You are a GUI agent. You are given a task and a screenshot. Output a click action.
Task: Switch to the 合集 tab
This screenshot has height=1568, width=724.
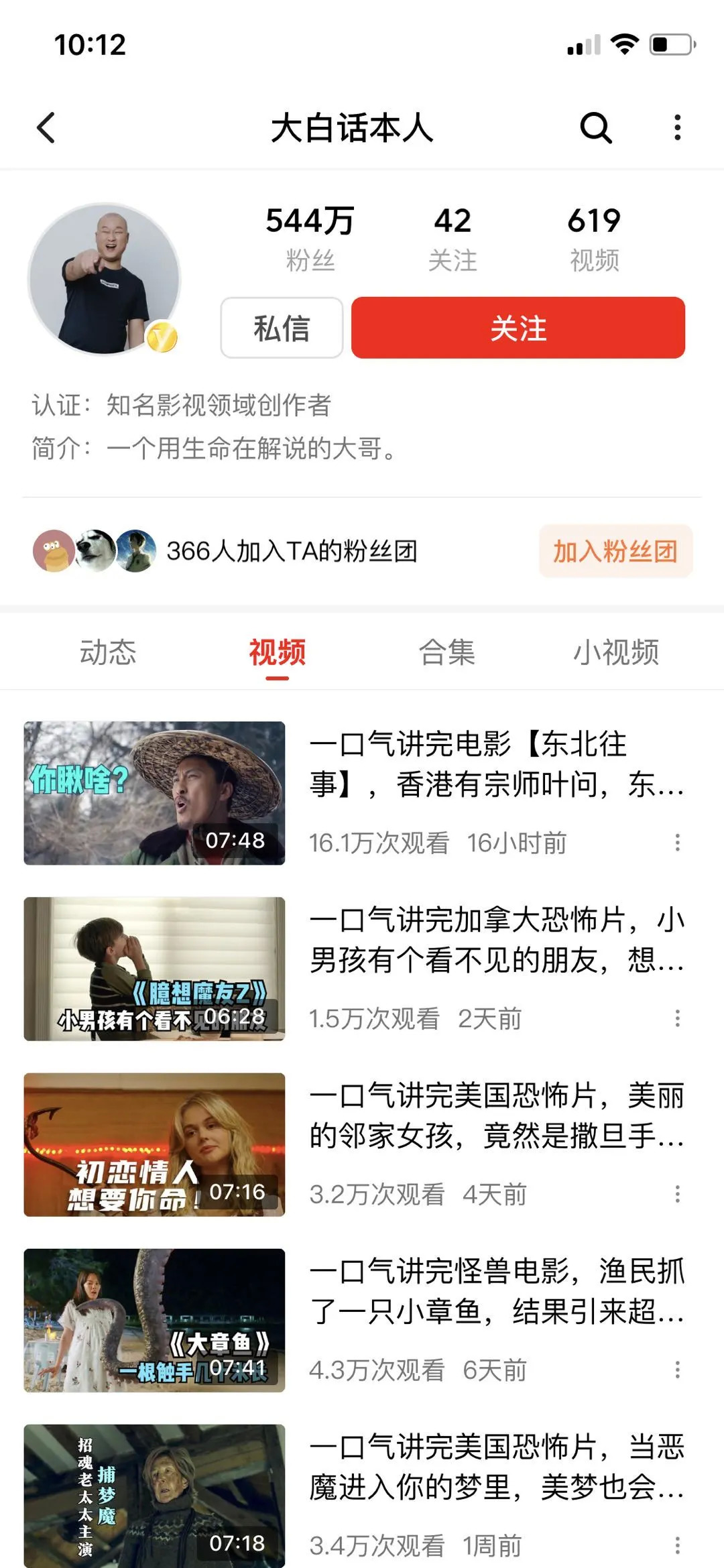pos(447,652)
